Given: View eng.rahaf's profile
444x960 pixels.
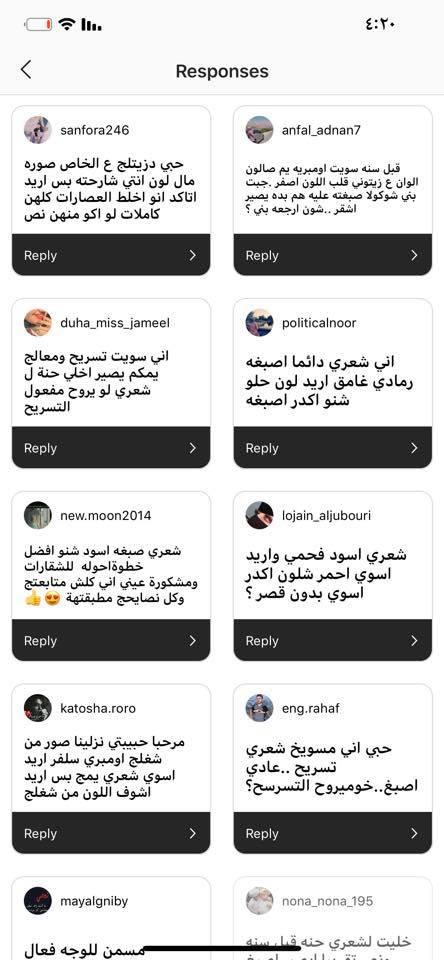Looking at the screenshot, I should click(x=260, y=708).
